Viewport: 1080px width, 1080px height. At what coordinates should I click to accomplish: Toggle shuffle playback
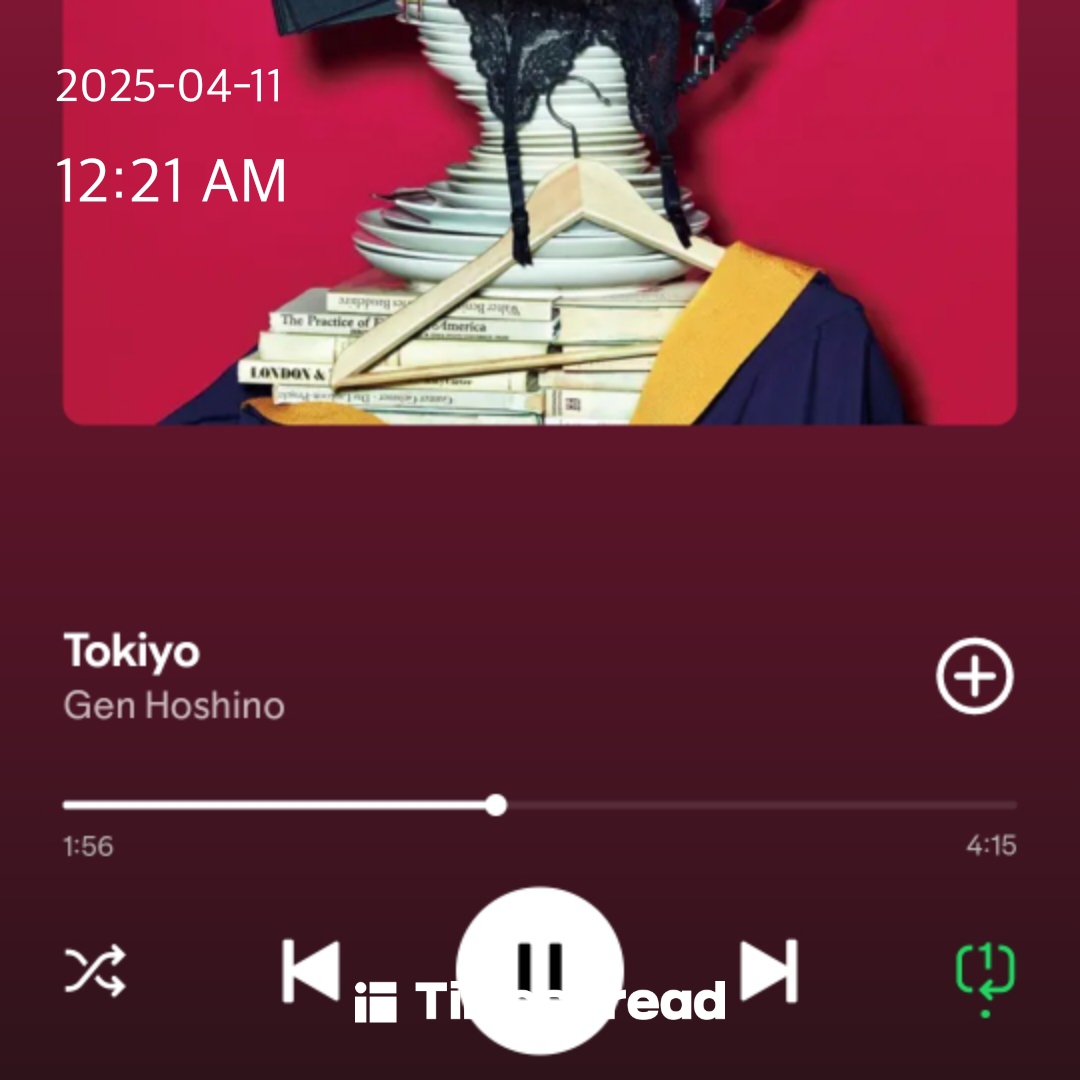click(x=95, y=970)
